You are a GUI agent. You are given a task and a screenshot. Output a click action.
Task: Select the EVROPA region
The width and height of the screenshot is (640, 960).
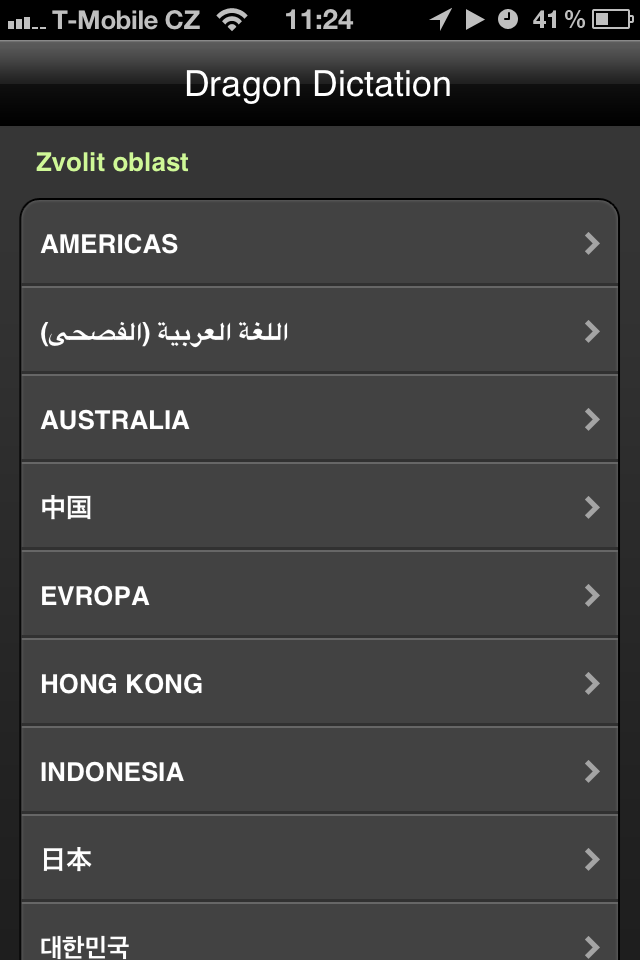pyautogui.click(x=319, y=595)
